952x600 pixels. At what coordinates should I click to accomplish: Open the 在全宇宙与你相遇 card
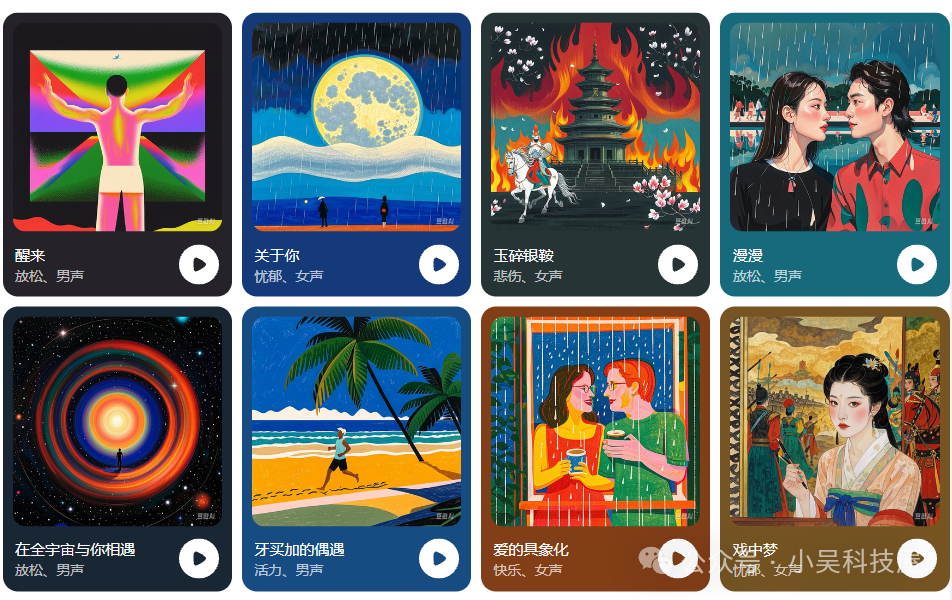pyautogui.click(x=117, y=421)
